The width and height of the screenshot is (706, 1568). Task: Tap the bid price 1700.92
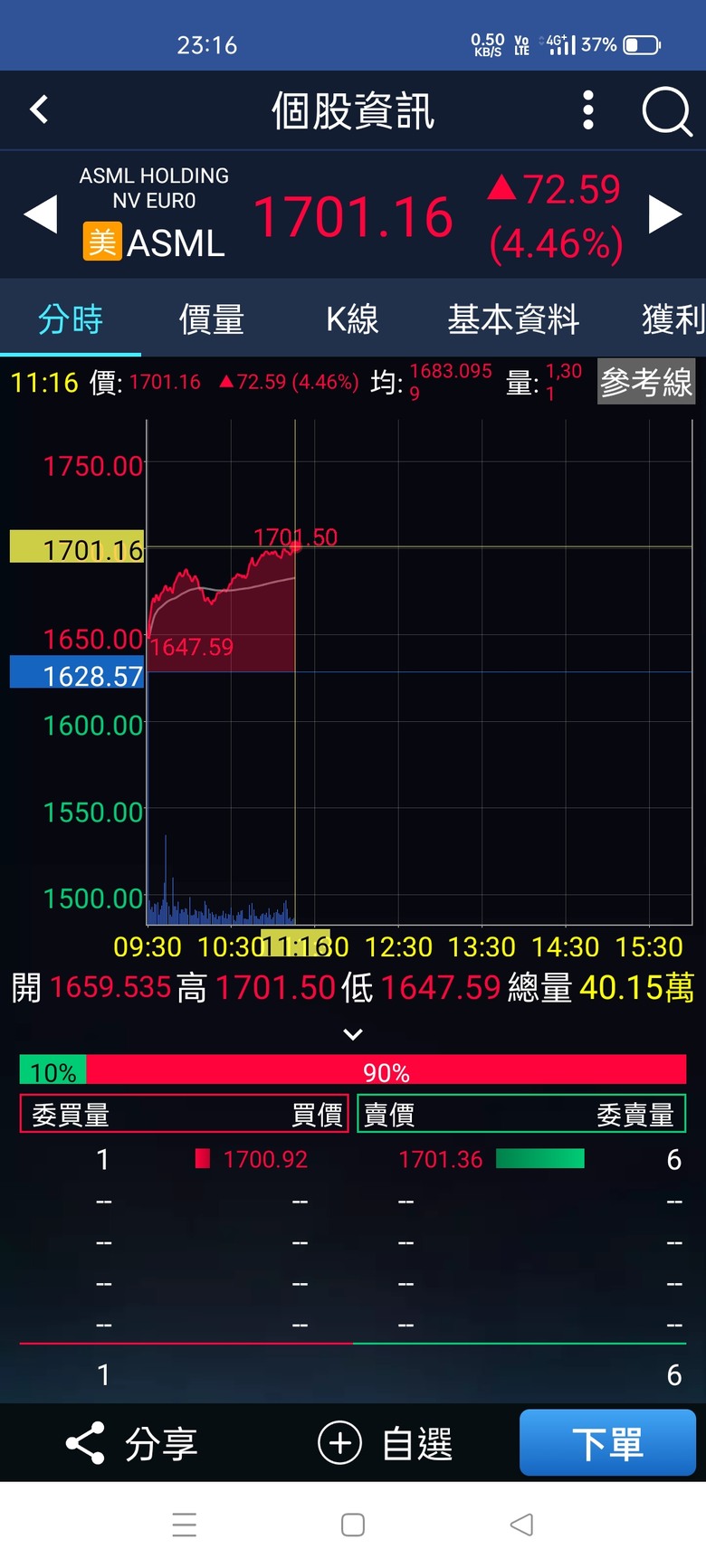pos(265,1159)
